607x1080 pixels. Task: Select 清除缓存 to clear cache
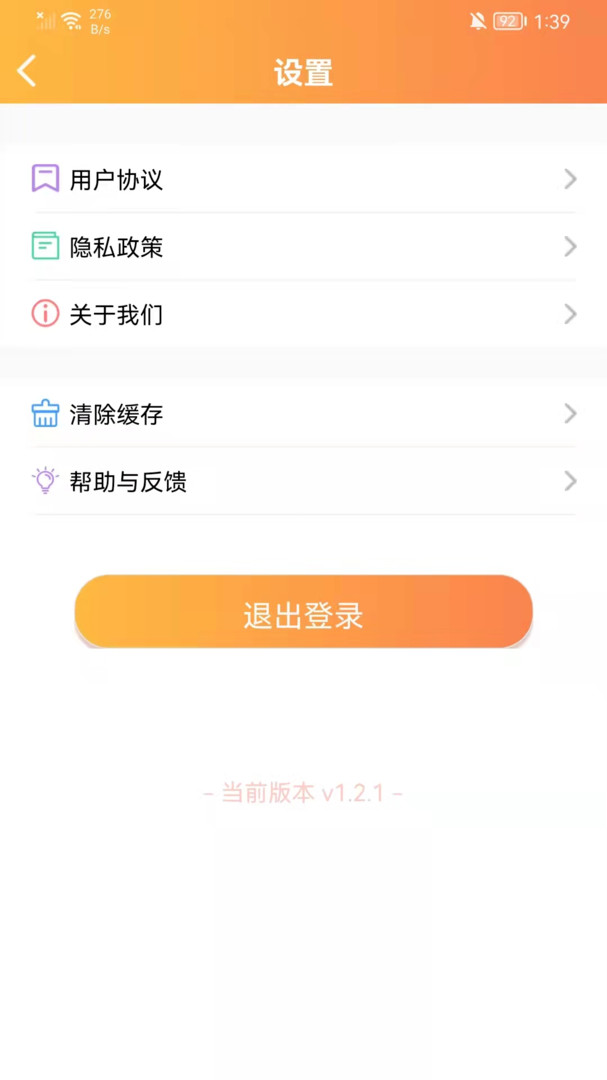tap(303, 414)
